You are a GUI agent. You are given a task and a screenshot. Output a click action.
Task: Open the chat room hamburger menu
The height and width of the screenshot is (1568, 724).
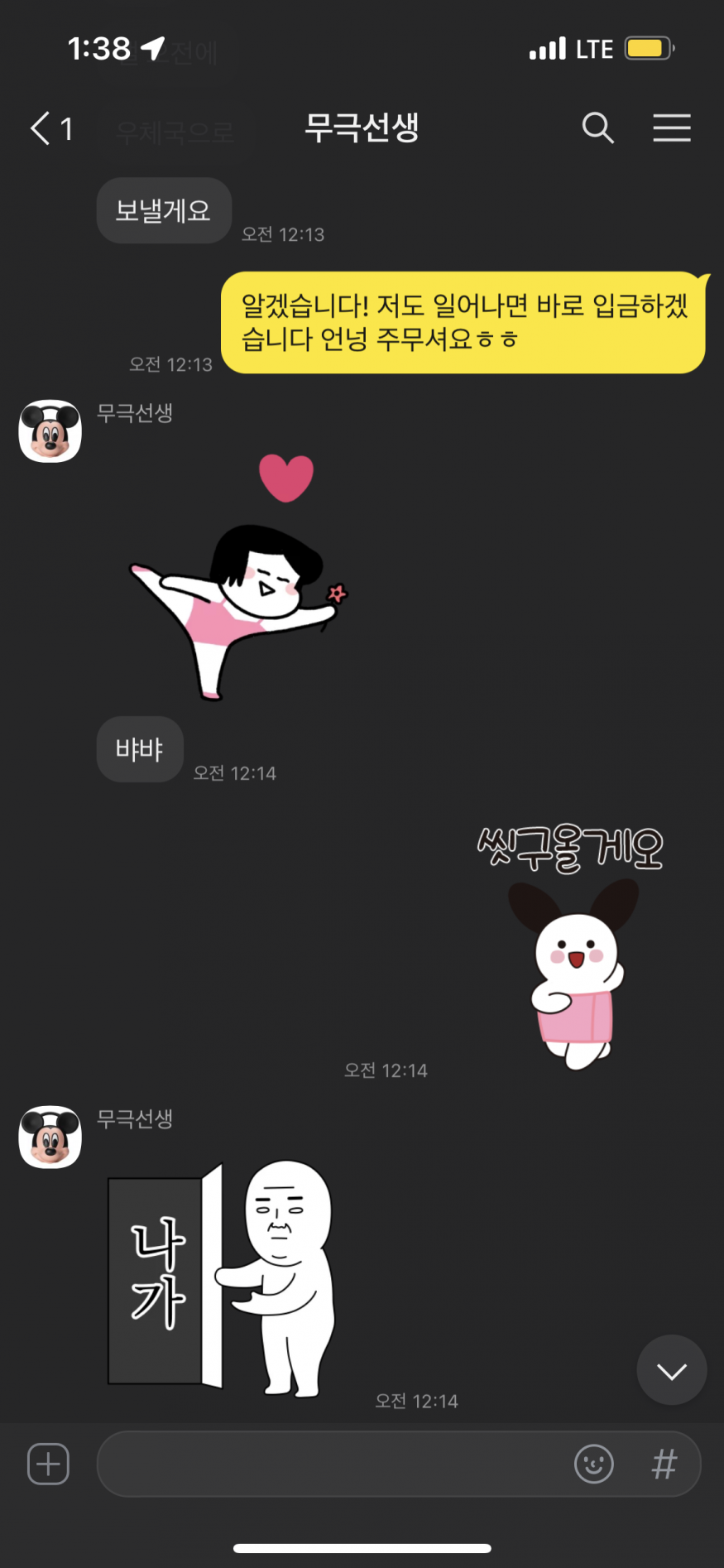(671, 128)
